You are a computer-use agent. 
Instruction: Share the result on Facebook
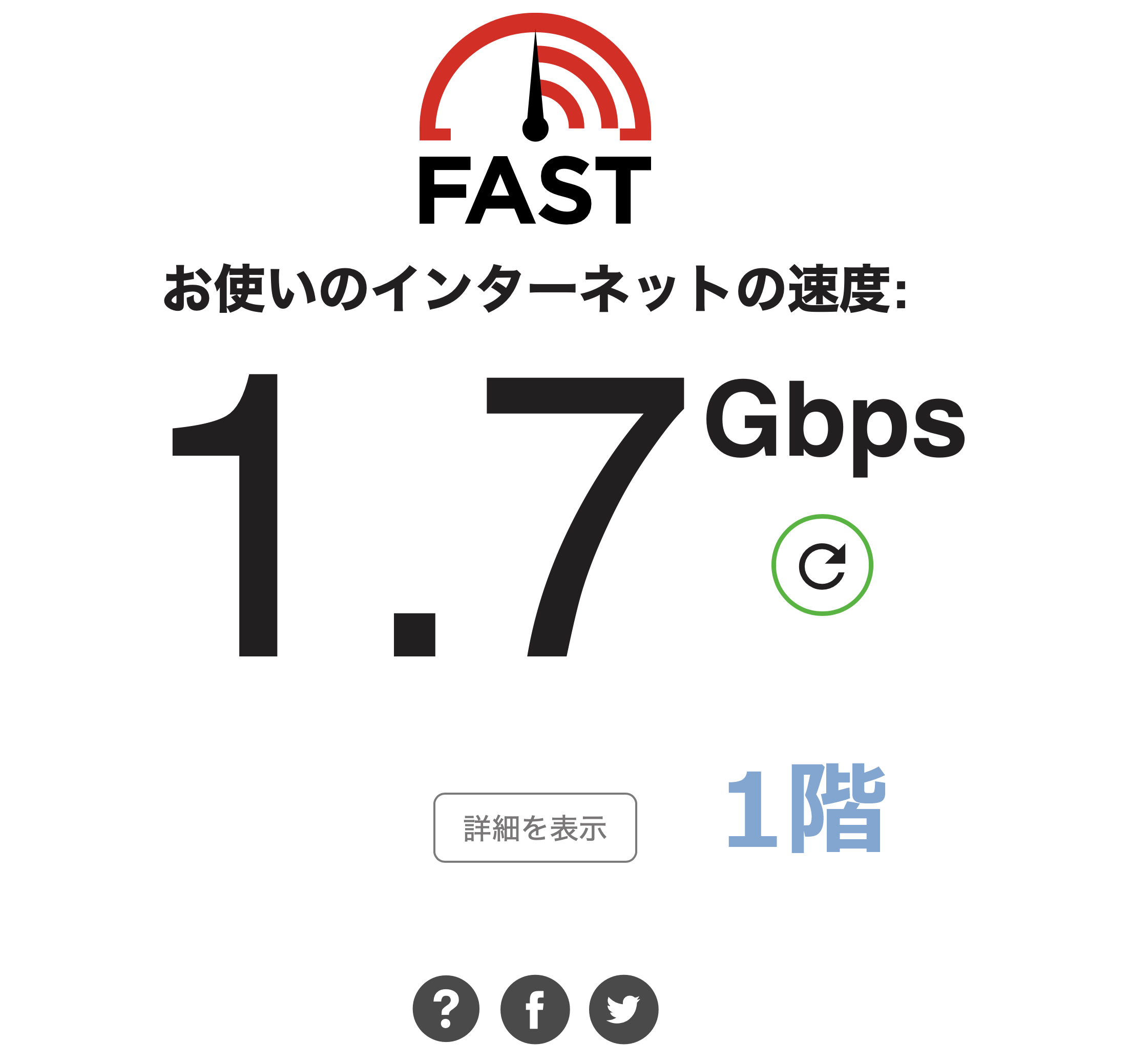pyautogui.click(x=534, y=1009)
